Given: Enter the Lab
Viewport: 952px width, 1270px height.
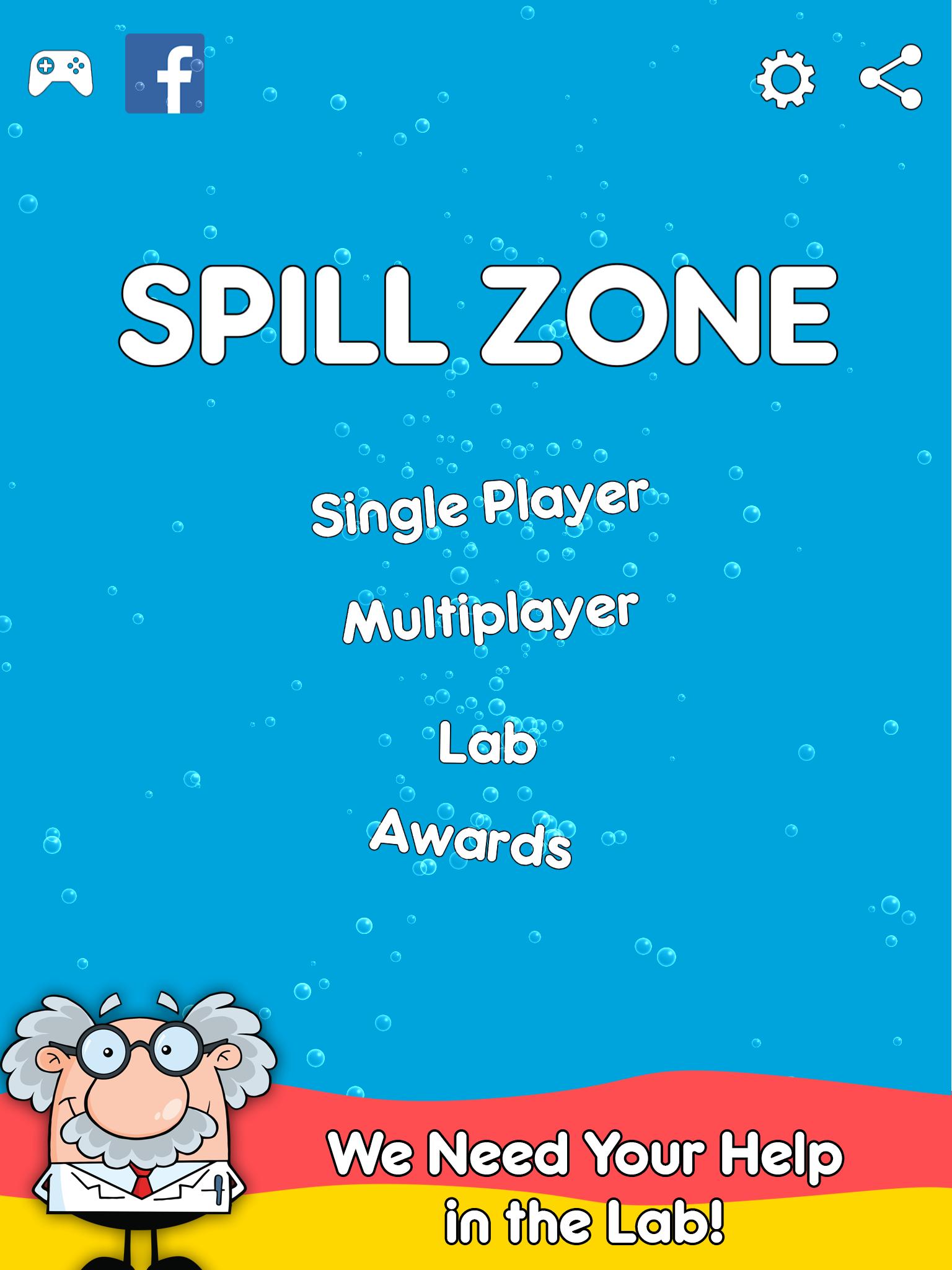Looking at the screenshot, I should tap(487, 742).
